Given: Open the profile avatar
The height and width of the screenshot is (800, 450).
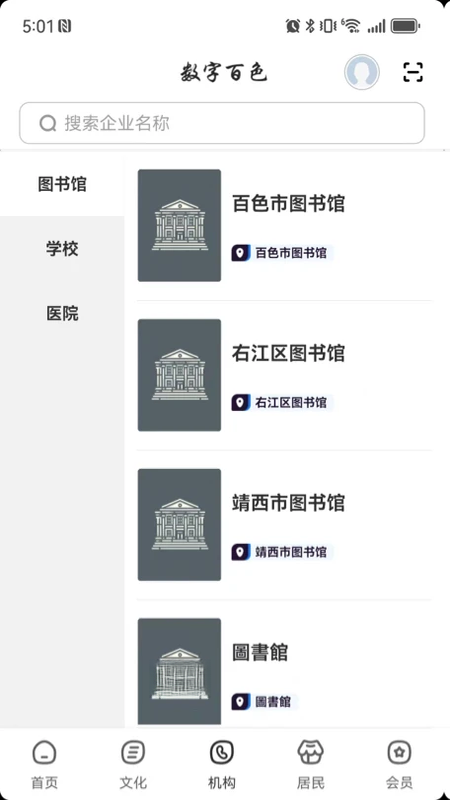Looking at the screenshot, I should 362,72.
